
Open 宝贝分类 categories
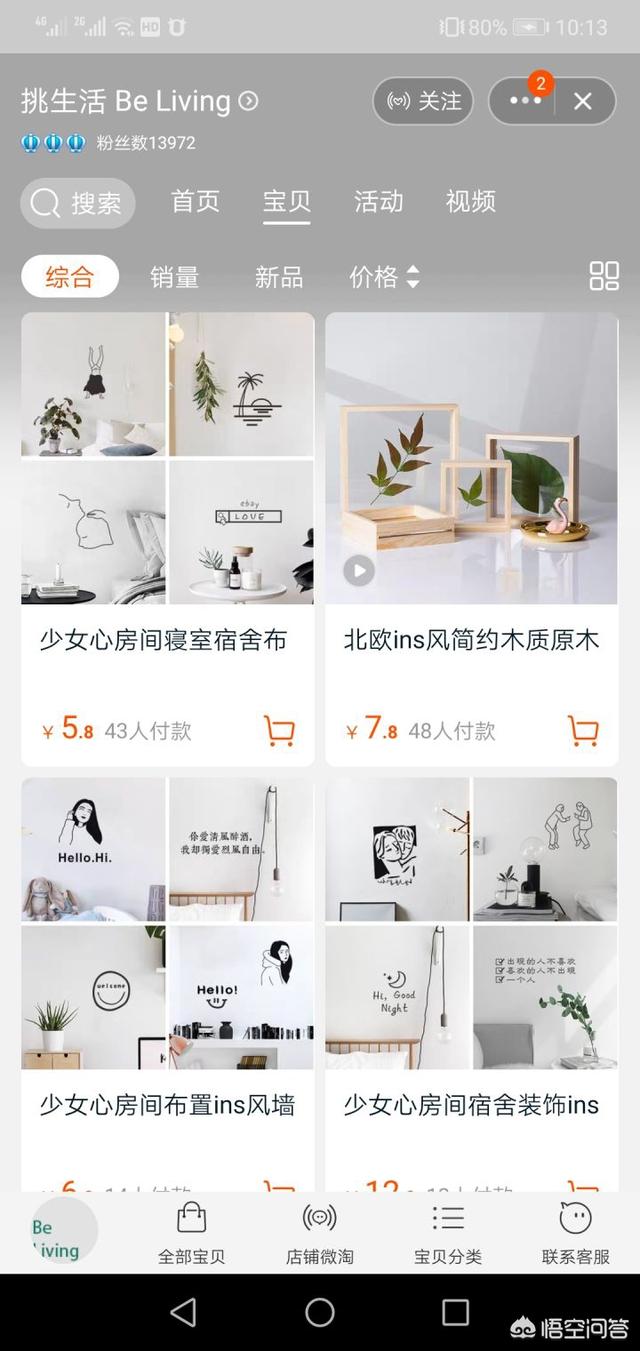click(x=448, y=1233)
